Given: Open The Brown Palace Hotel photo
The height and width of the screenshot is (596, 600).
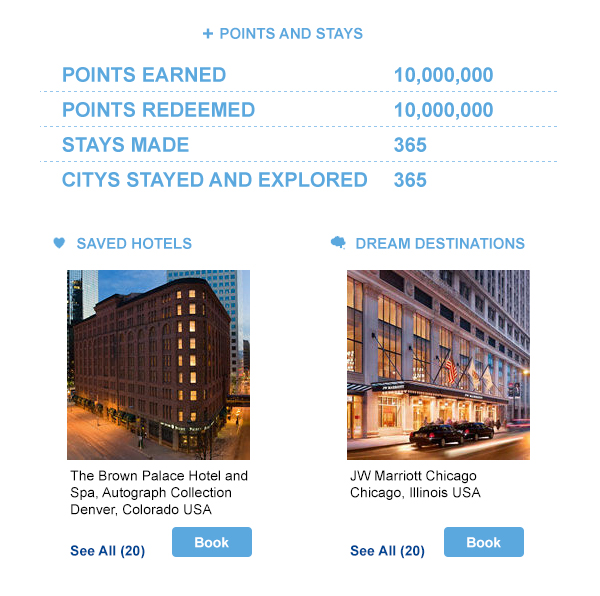Looking at the screenshot, I should pos(158,364).
